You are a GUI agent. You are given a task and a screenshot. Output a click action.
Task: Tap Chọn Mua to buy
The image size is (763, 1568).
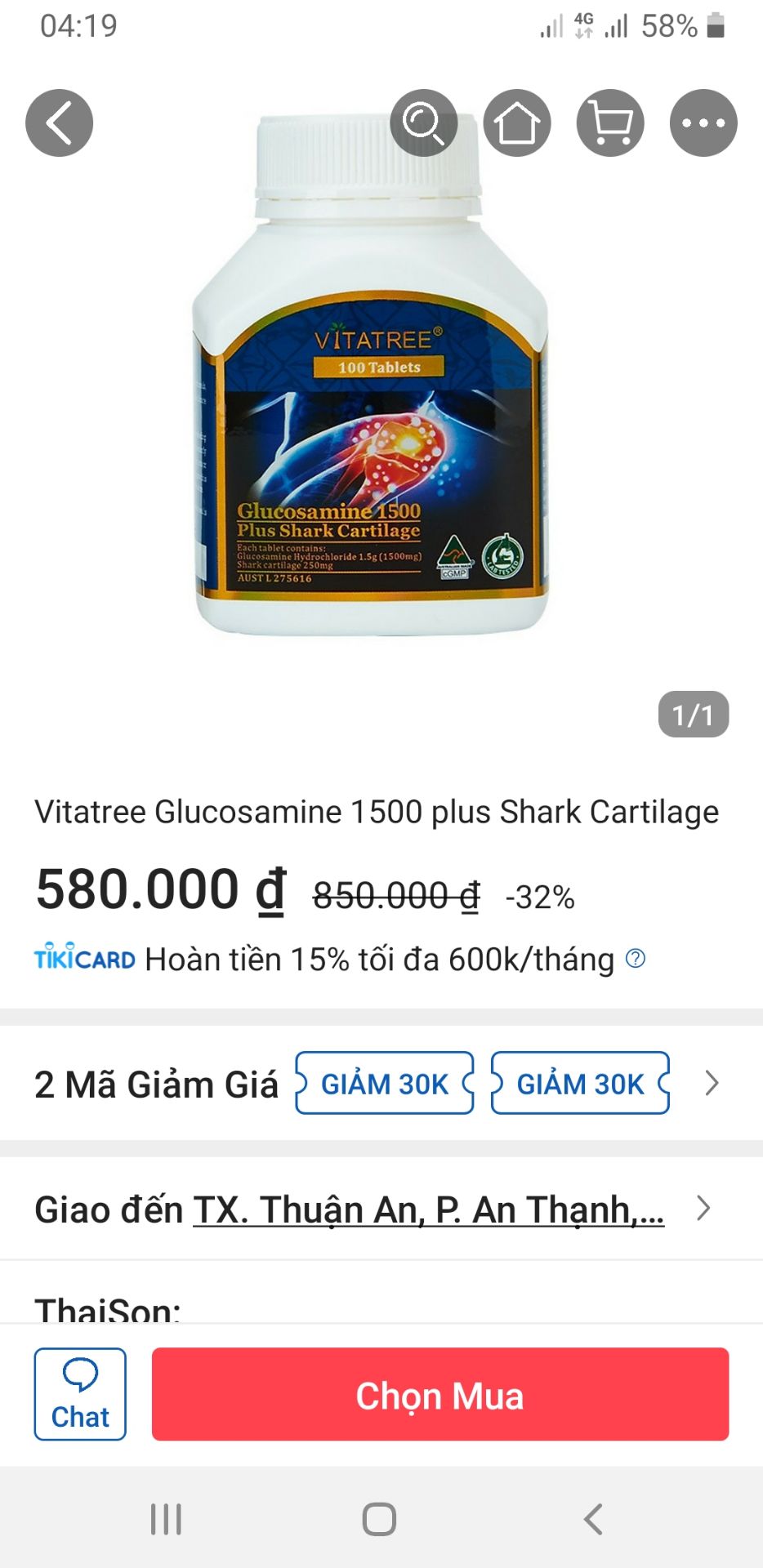[x=440, y=1394]
